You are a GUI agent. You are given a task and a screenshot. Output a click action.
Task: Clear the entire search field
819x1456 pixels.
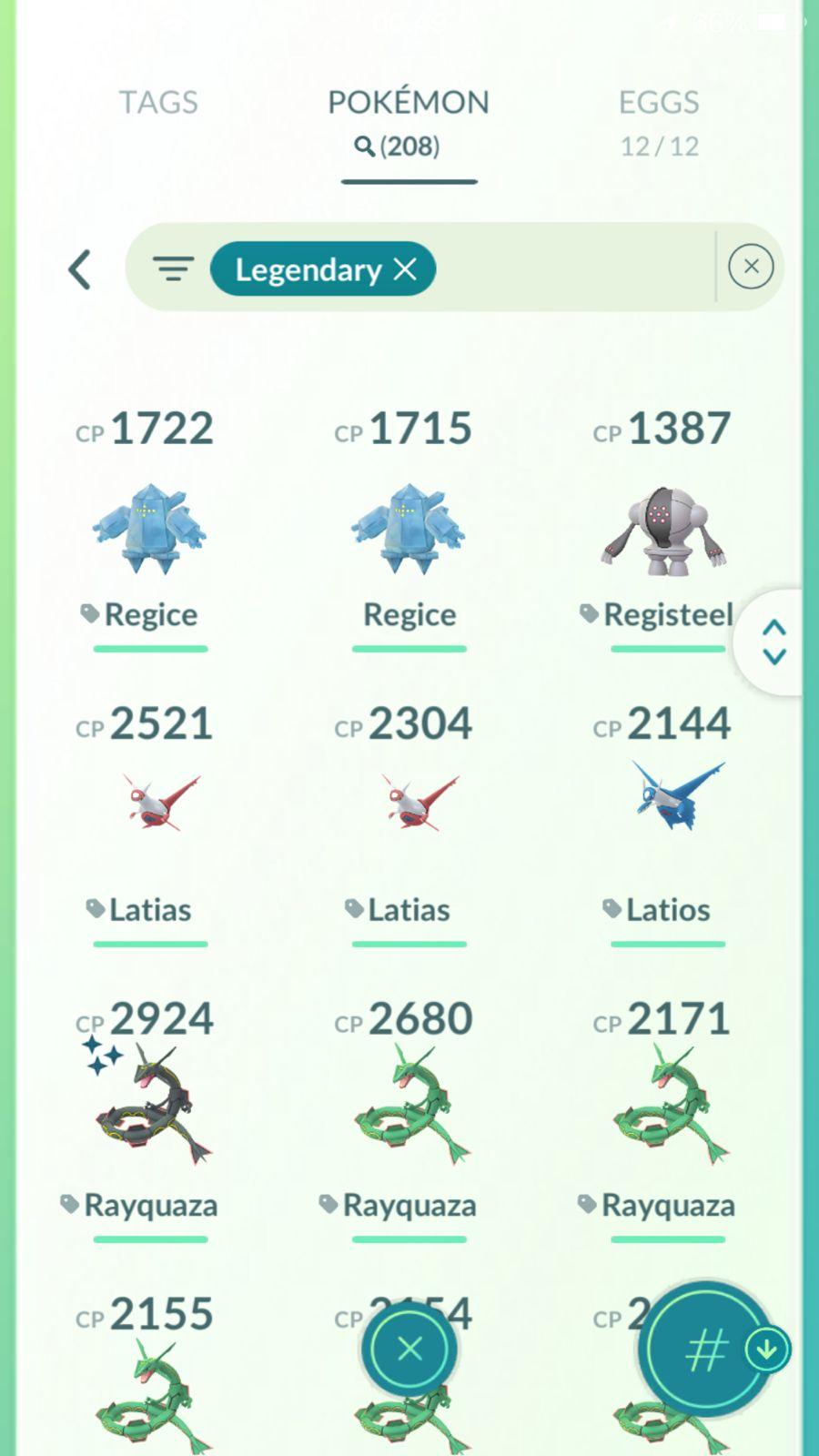tap(751, 267)
